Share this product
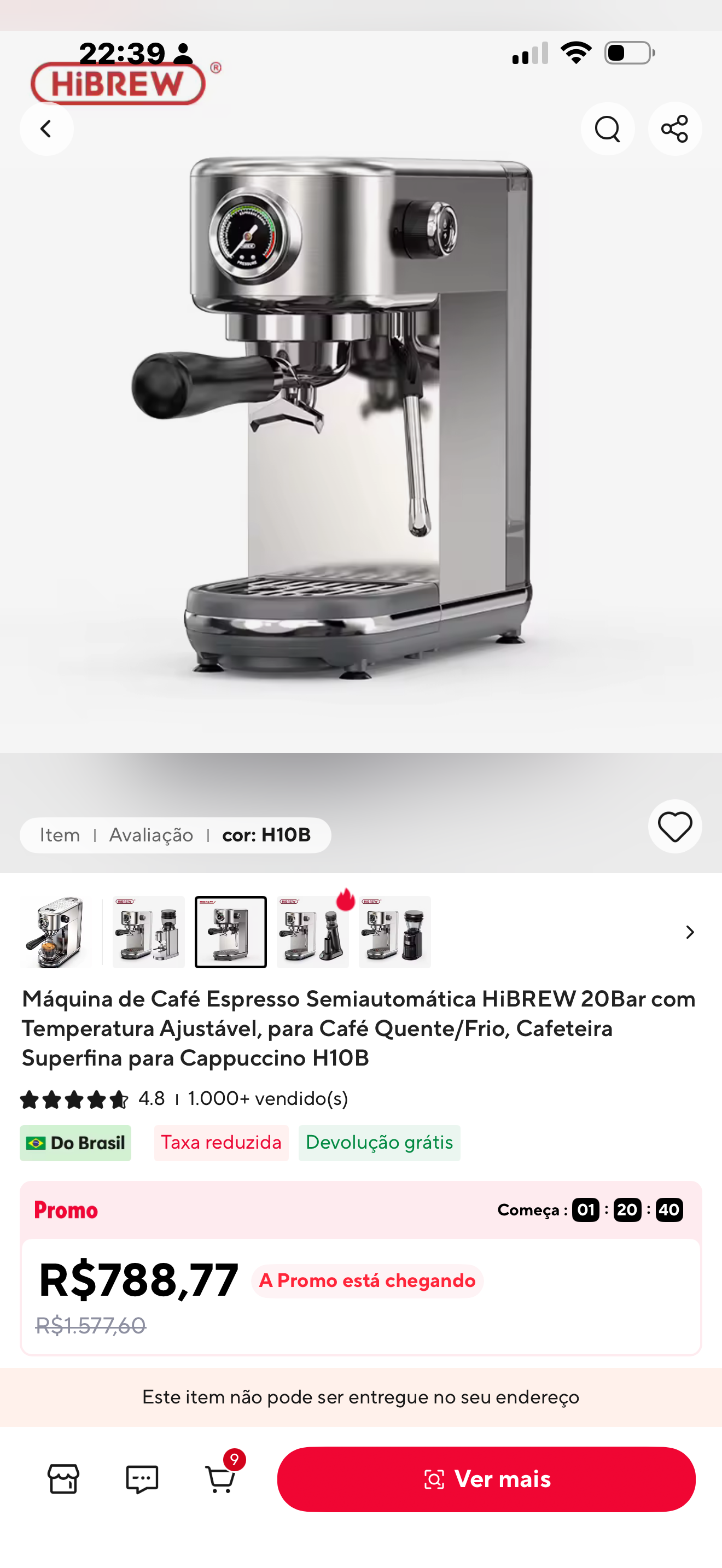722x1568 pixels. (674, 128)
